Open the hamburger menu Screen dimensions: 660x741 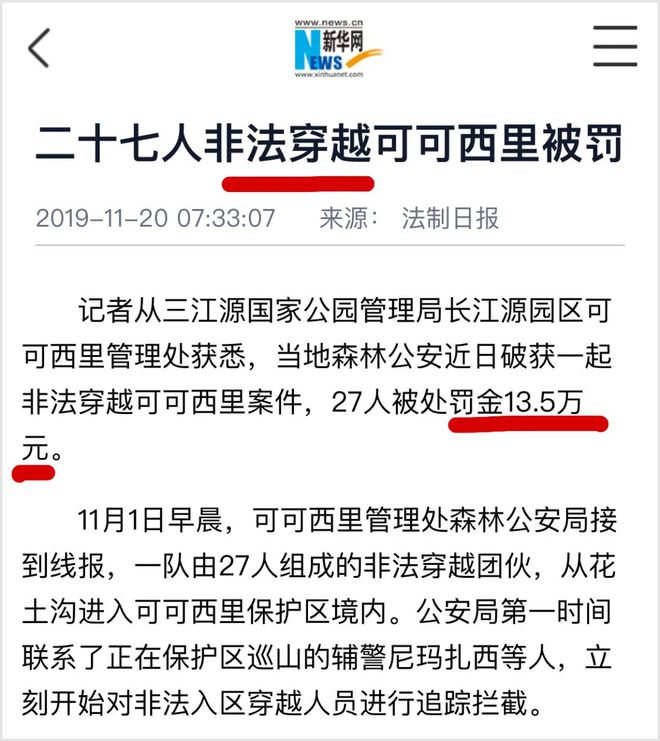pyautogui.click(x=614, y=46)
